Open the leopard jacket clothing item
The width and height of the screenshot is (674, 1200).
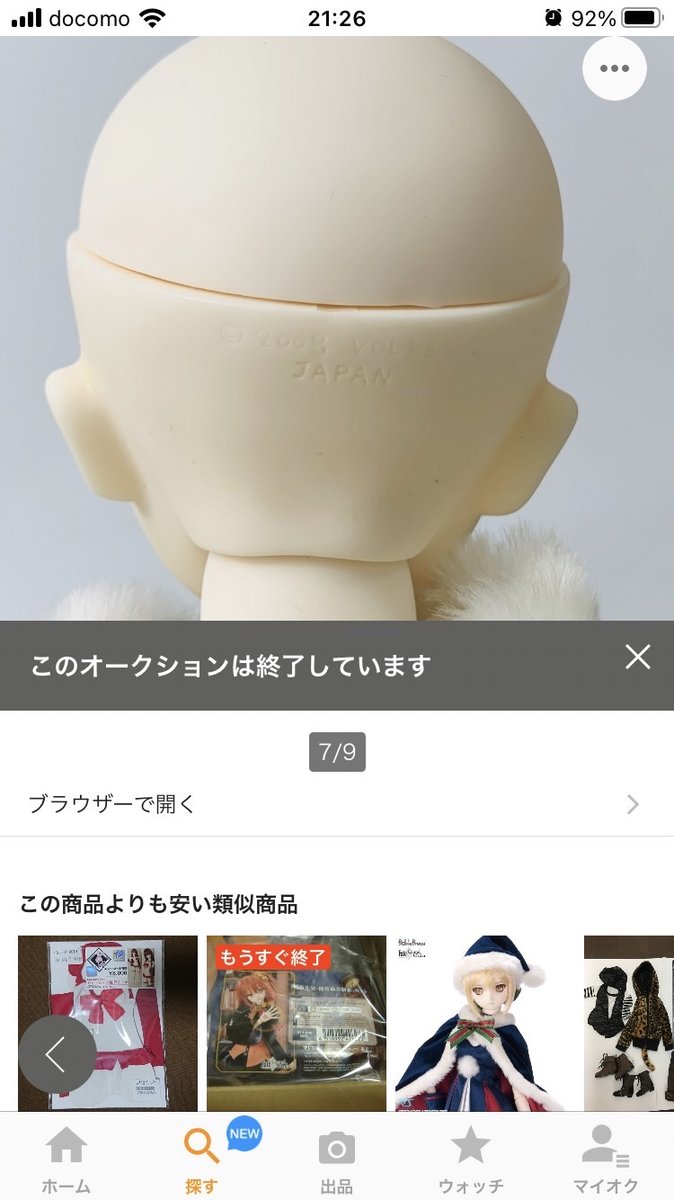(x=629, y=1023)
